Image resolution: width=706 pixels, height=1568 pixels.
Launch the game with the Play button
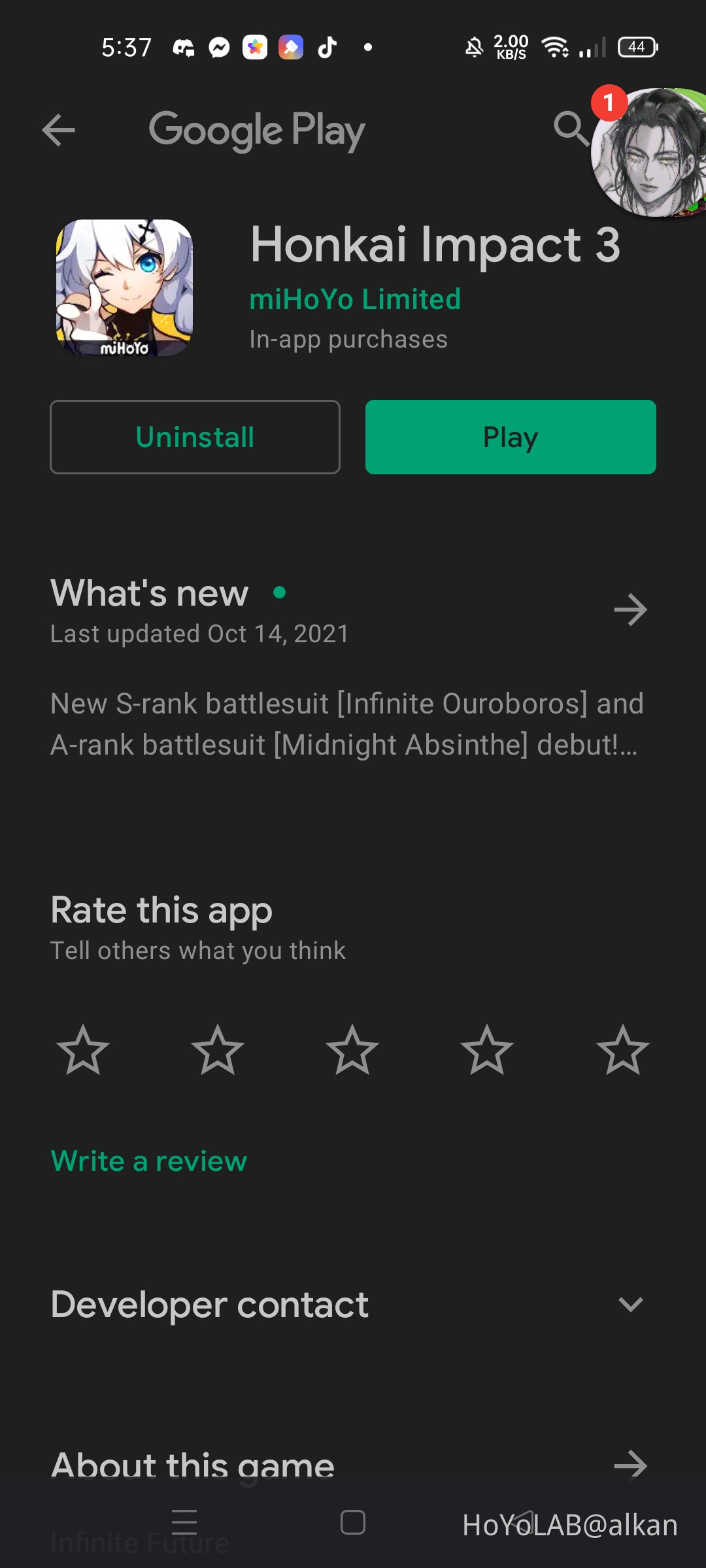coord(511,437)
